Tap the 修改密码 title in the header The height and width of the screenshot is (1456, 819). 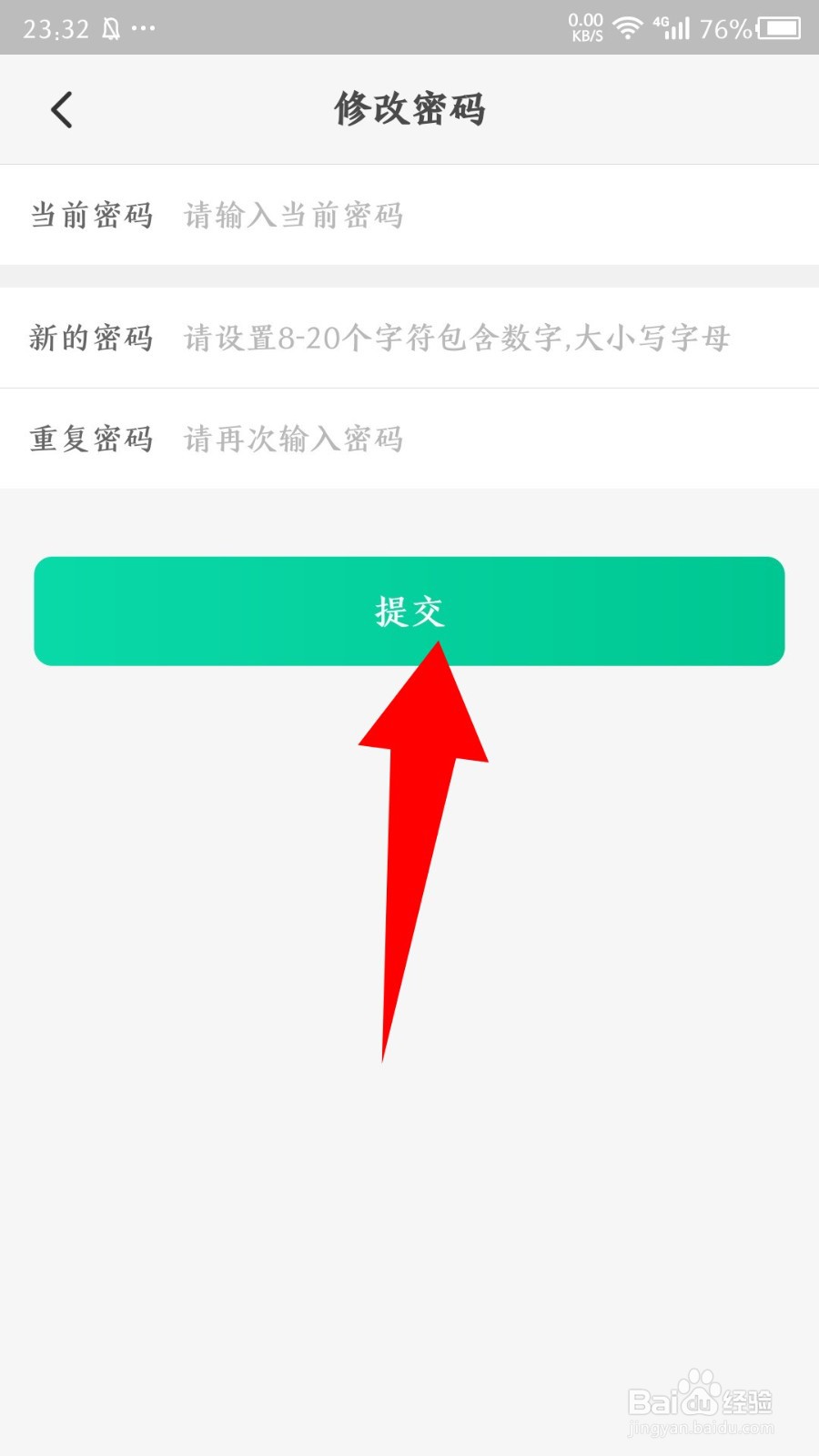[409, 108]
